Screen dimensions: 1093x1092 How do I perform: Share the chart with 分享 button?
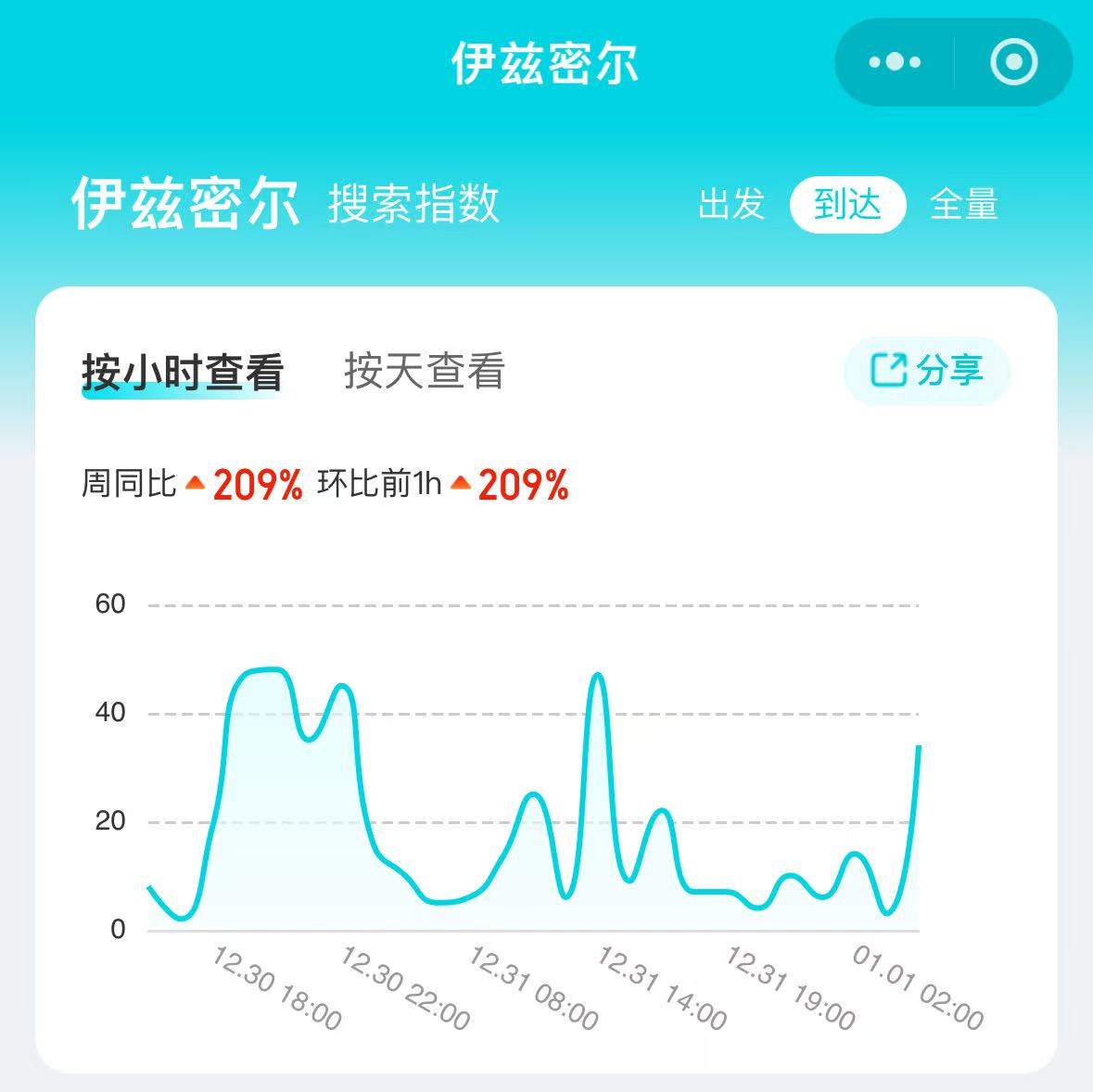pos(926,371)
